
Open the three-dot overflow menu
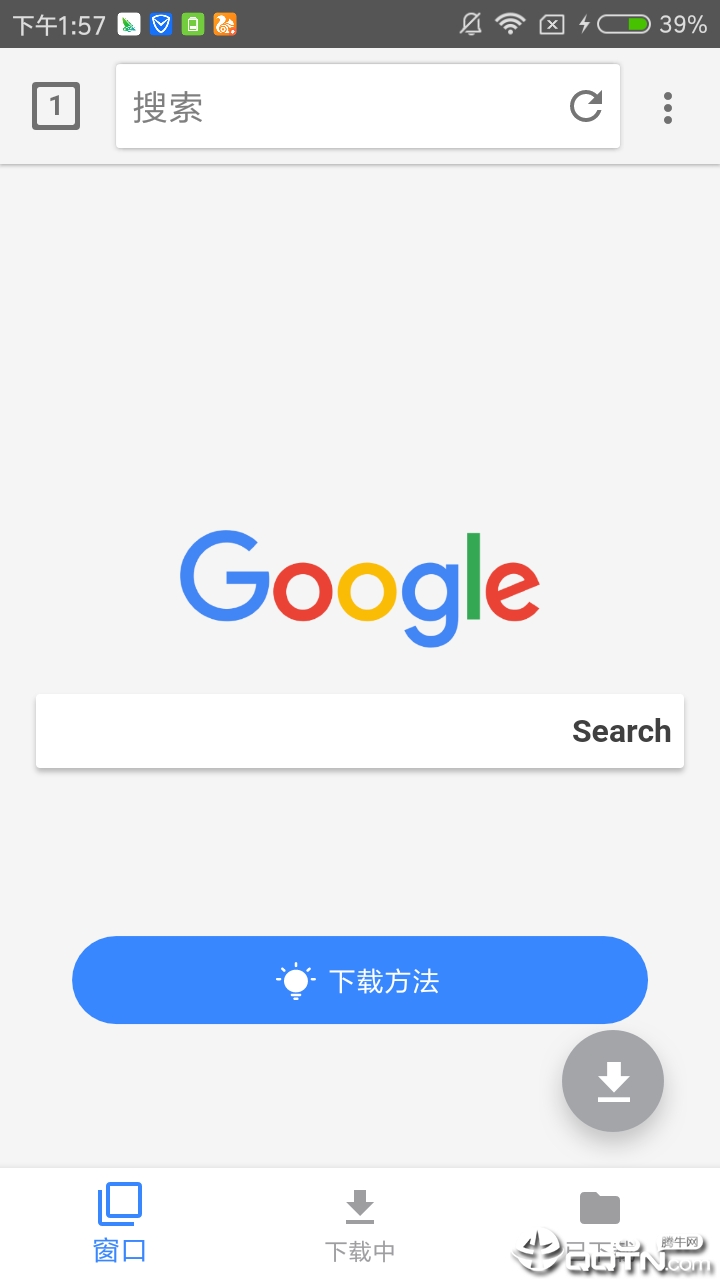(x=668, y=107)
